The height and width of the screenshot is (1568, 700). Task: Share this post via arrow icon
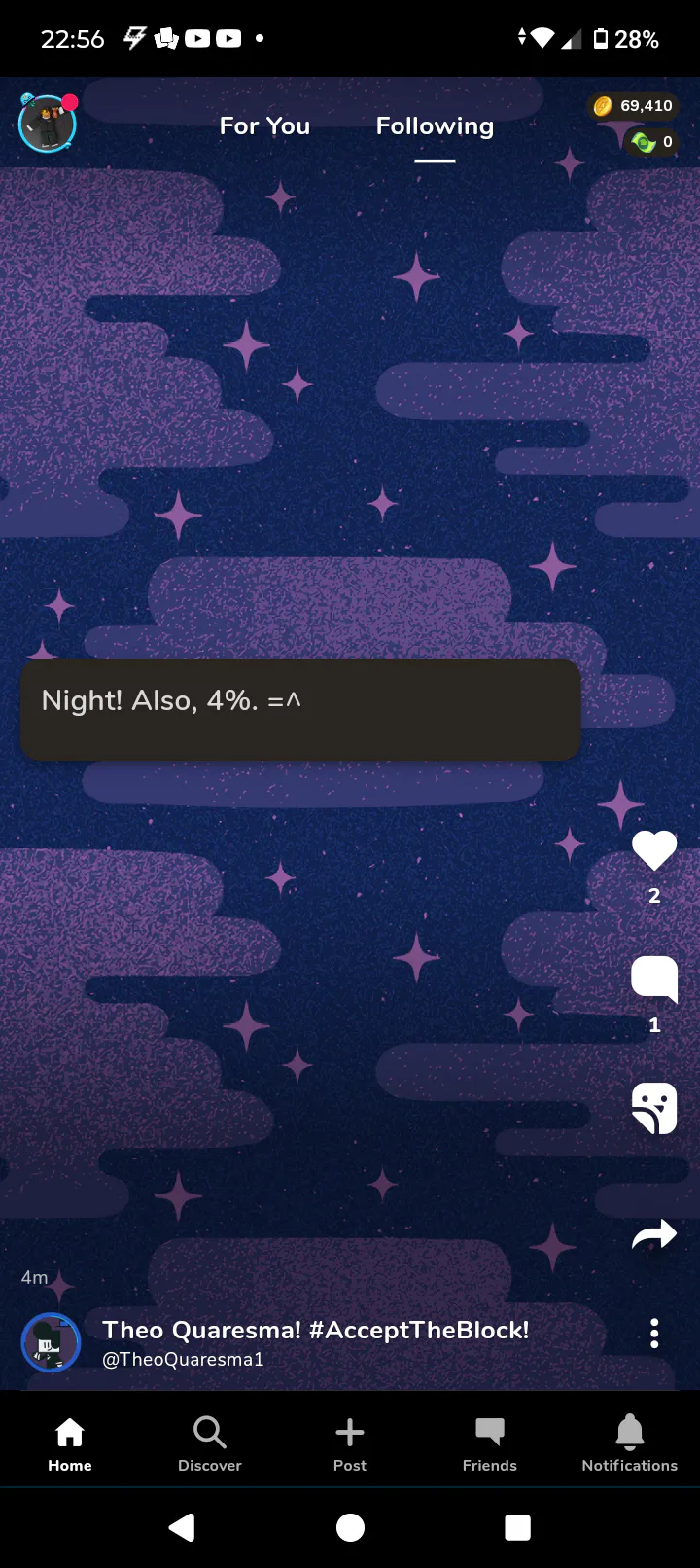click(x=654, y=1235)
